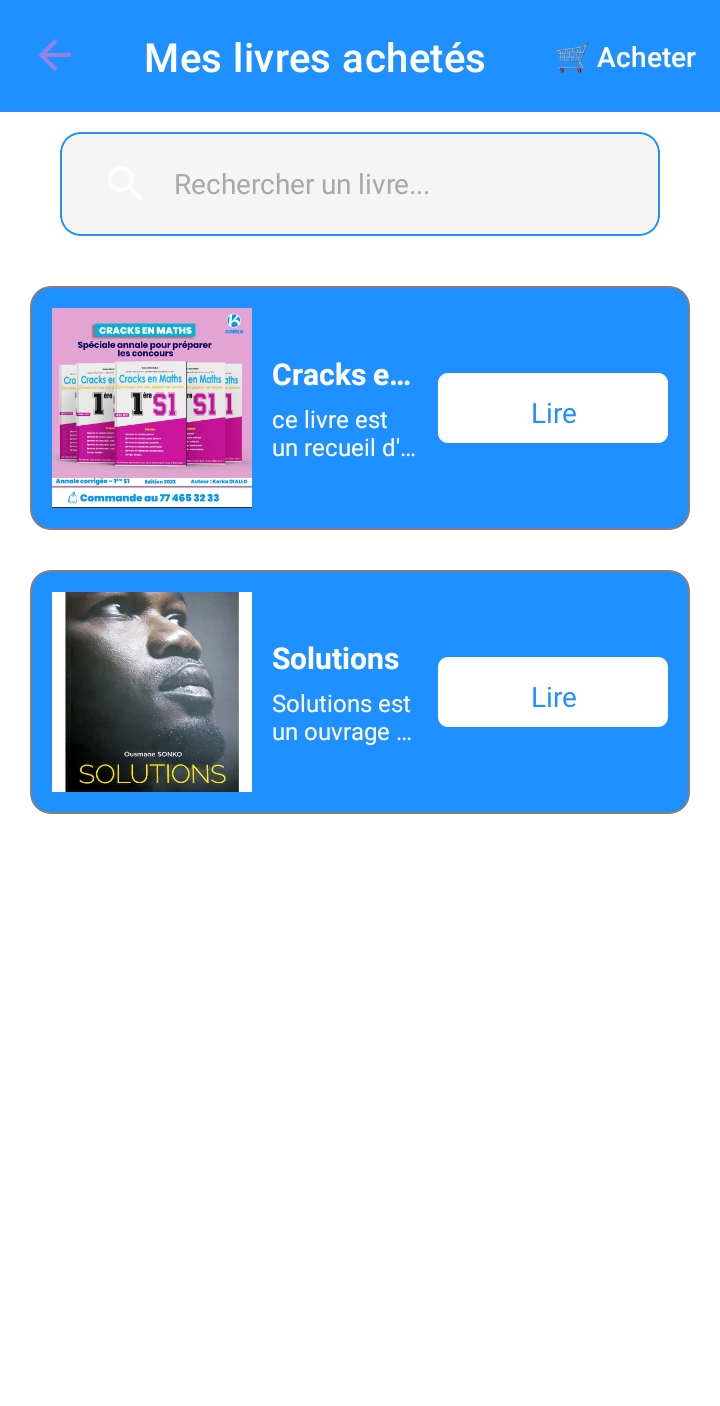
Task: Tap Lire for the Cracks en Maths book
Action: [x=552, y=408]
